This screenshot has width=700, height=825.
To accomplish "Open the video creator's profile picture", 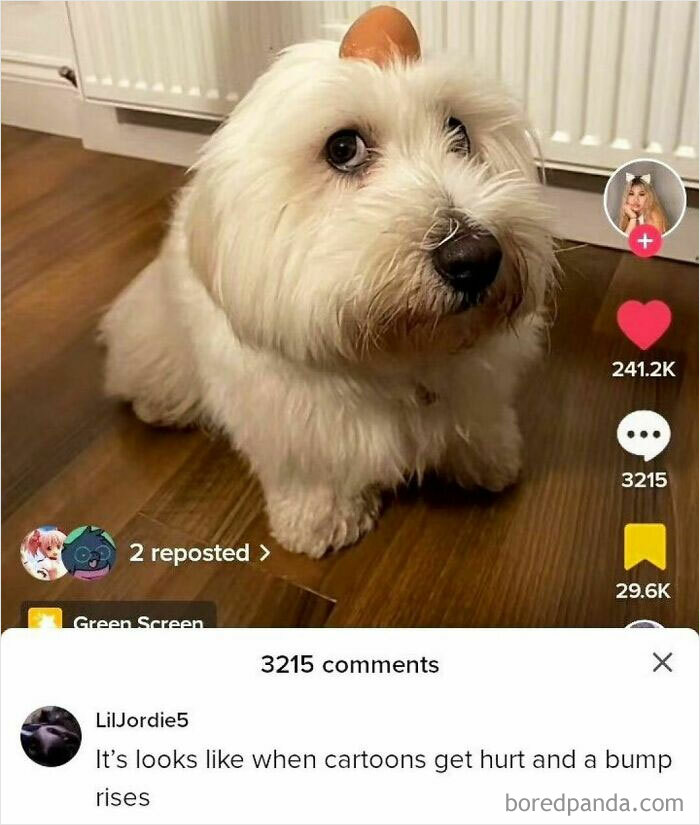I will [645, 200].
